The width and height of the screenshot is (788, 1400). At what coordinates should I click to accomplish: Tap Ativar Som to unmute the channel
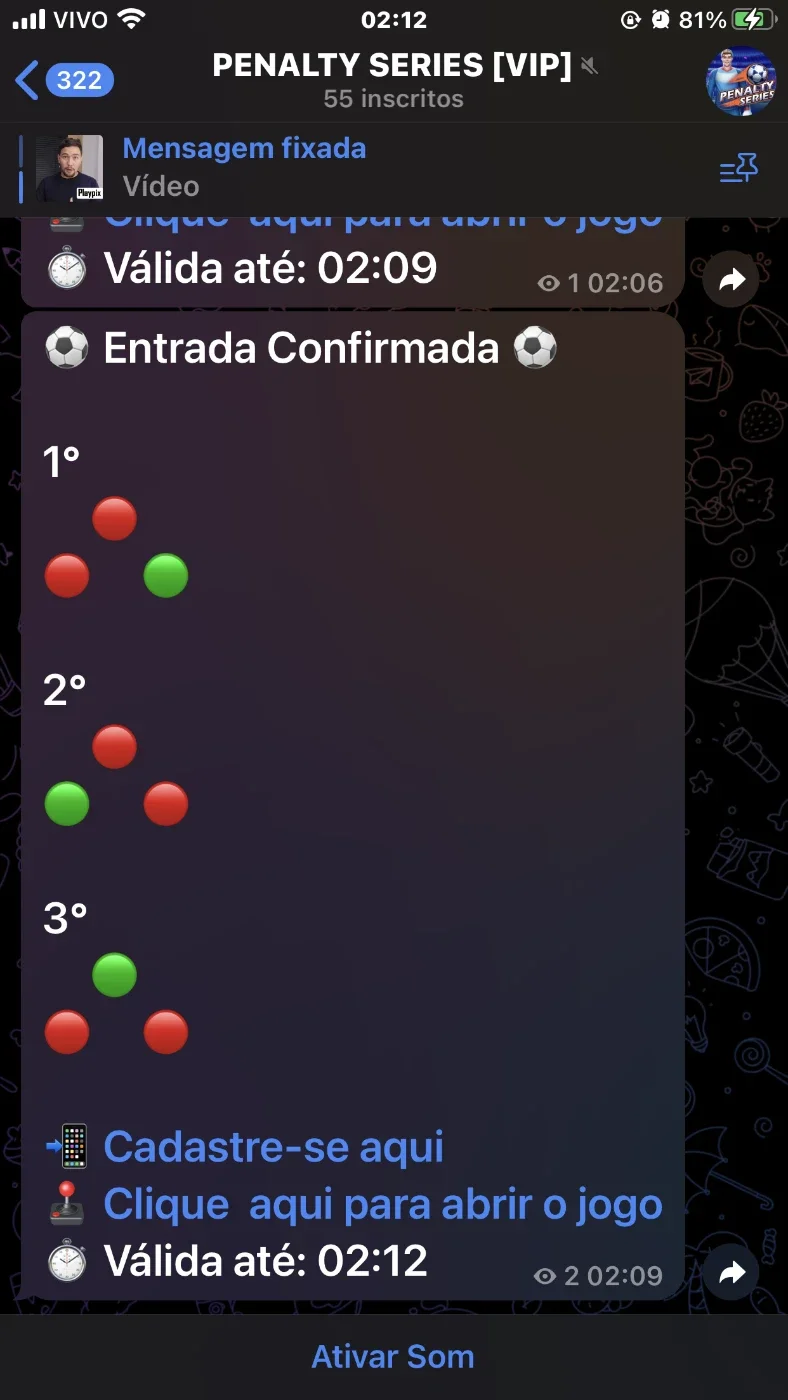(x=393, y=1357)
